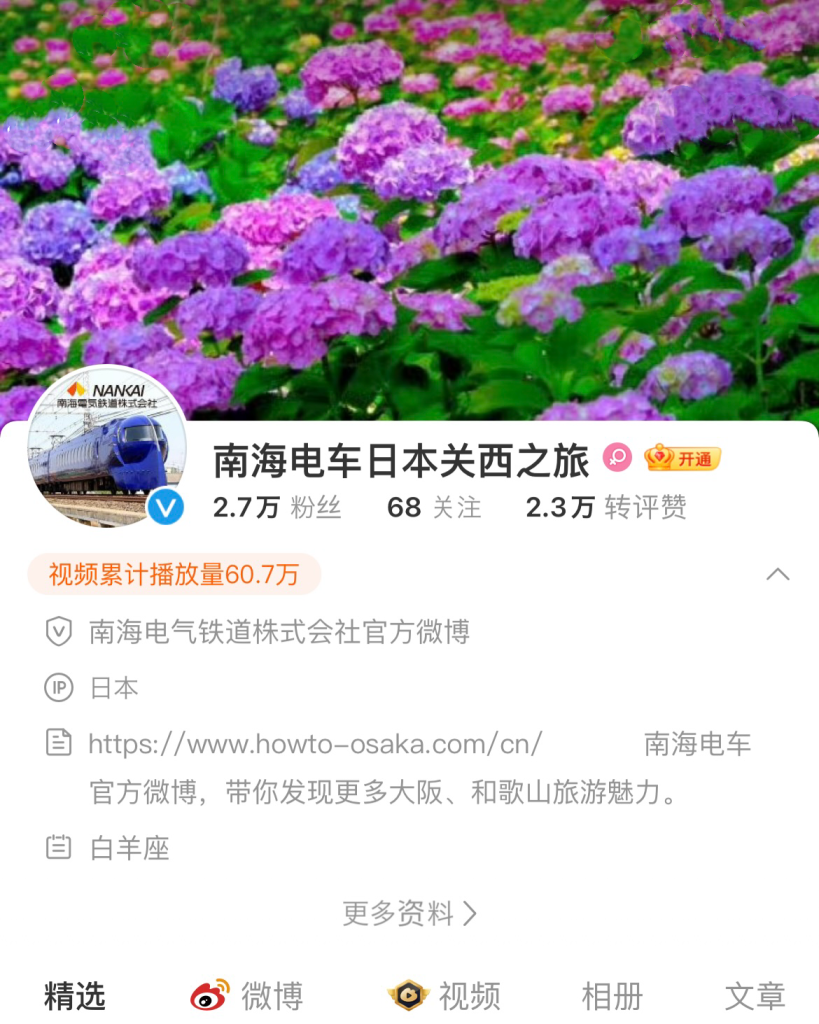View the 2.7万 粉丝 followers list
Viewport: 819px width, 1024px height.
pyautogui.click(x=277, y=508)
